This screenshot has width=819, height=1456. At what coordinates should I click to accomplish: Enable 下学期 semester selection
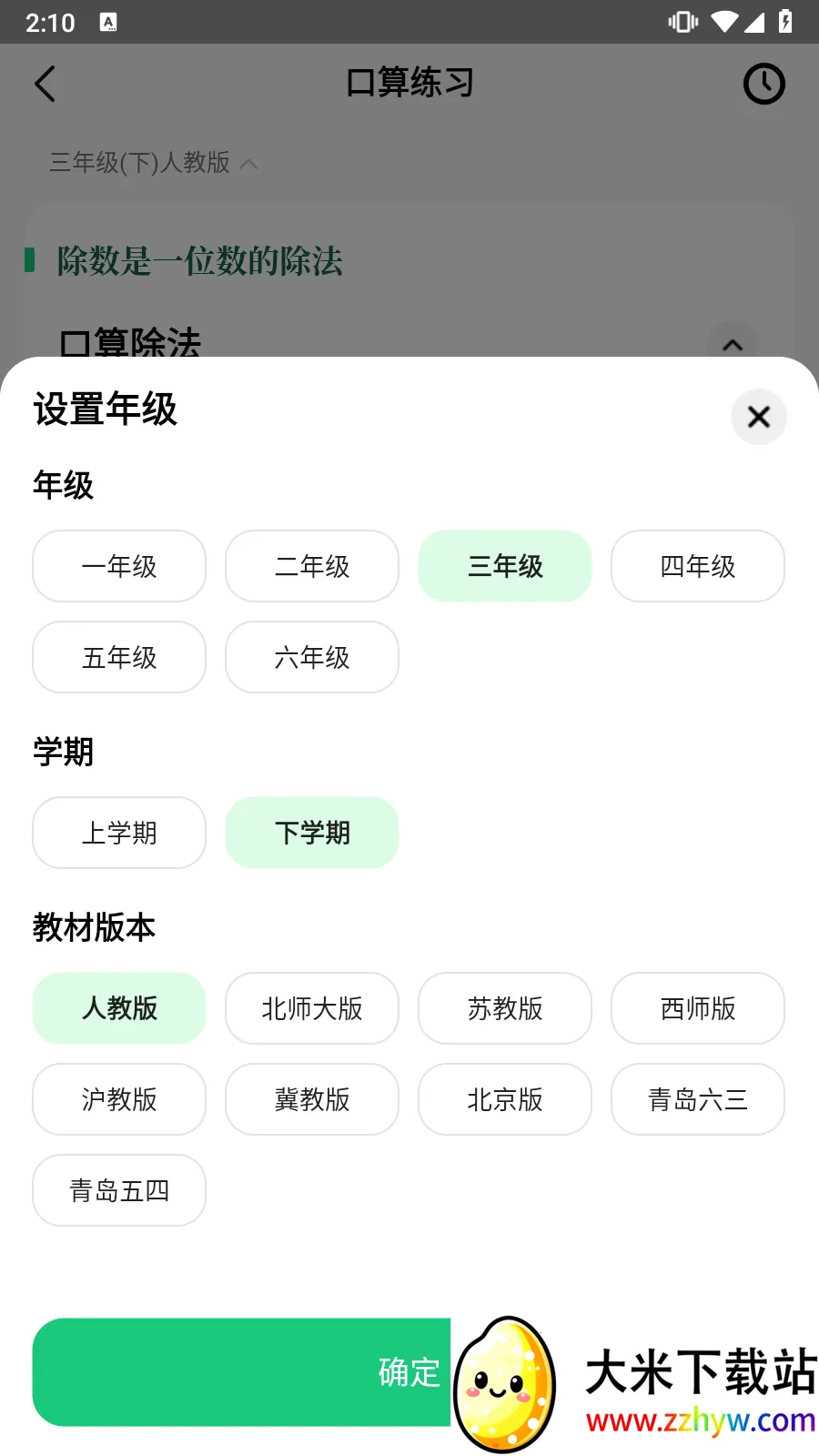pos(312,832)
